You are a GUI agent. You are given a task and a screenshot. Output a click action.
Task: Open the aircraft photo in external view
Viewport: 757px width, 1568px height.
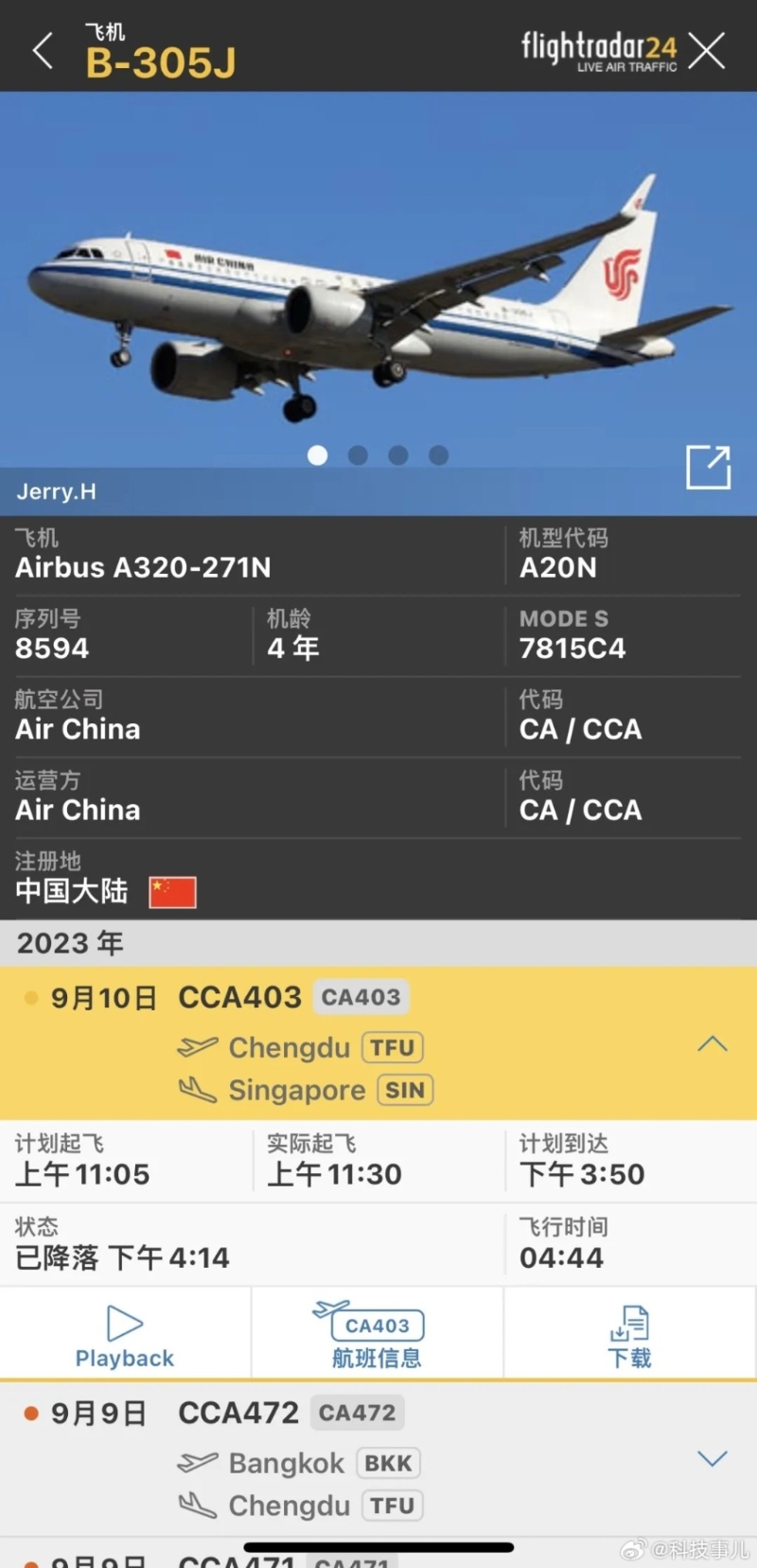708,467
